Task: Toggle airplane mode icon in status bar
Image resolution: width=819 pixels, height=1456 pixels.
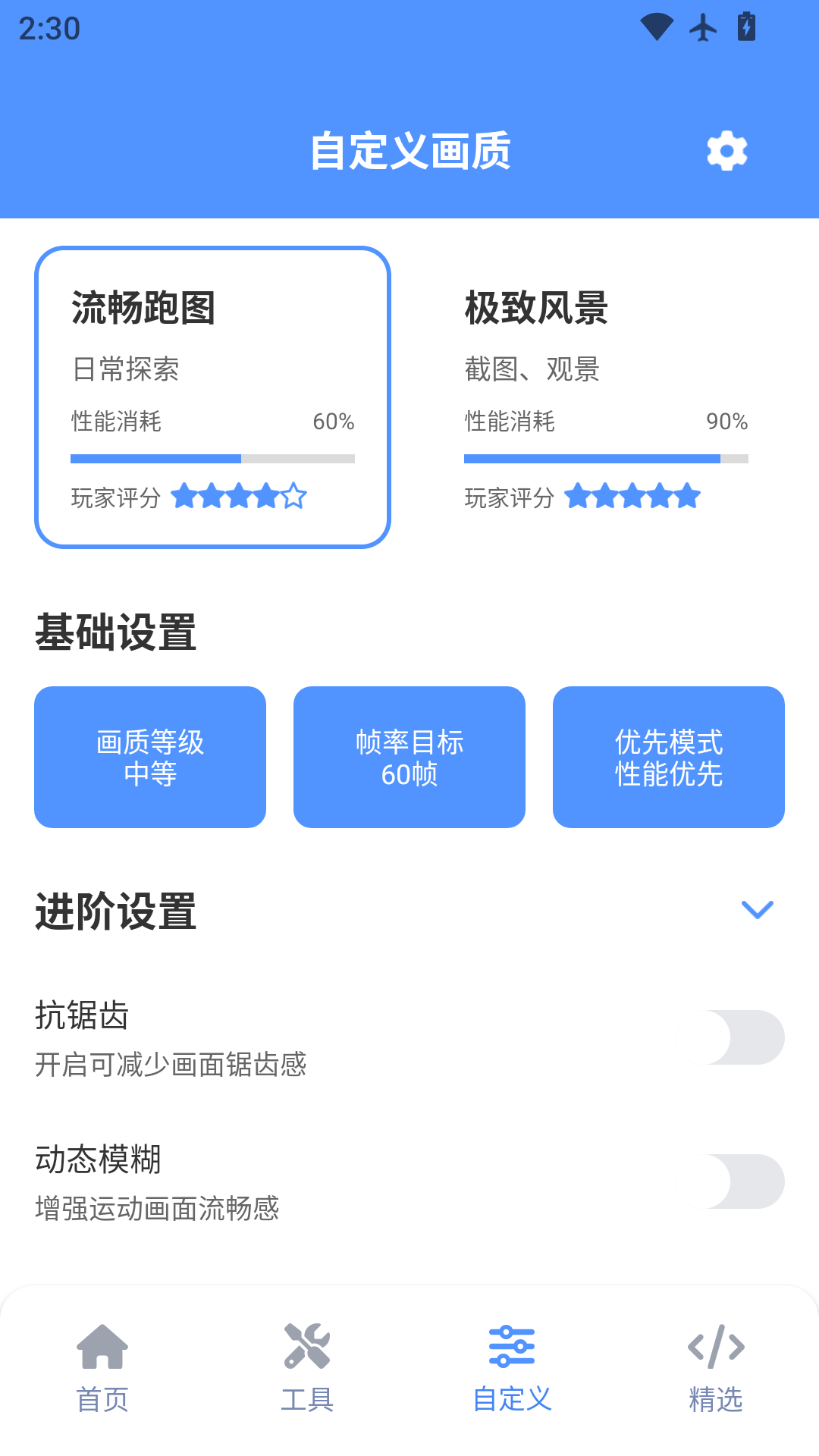Action: pyautogui.click(x=704, y=27)
